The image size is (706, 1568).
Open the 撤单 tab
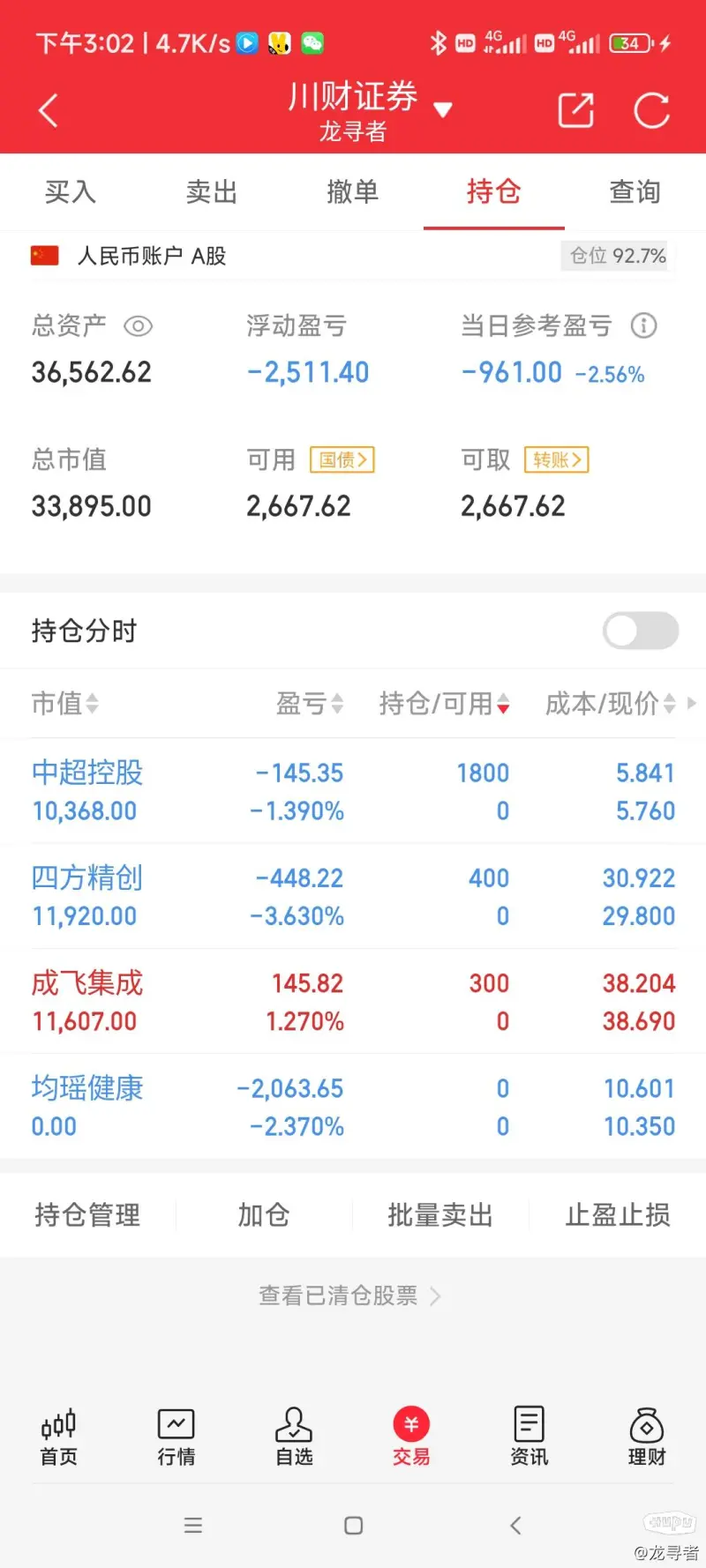pyautogui.click(x=353, y=191)
